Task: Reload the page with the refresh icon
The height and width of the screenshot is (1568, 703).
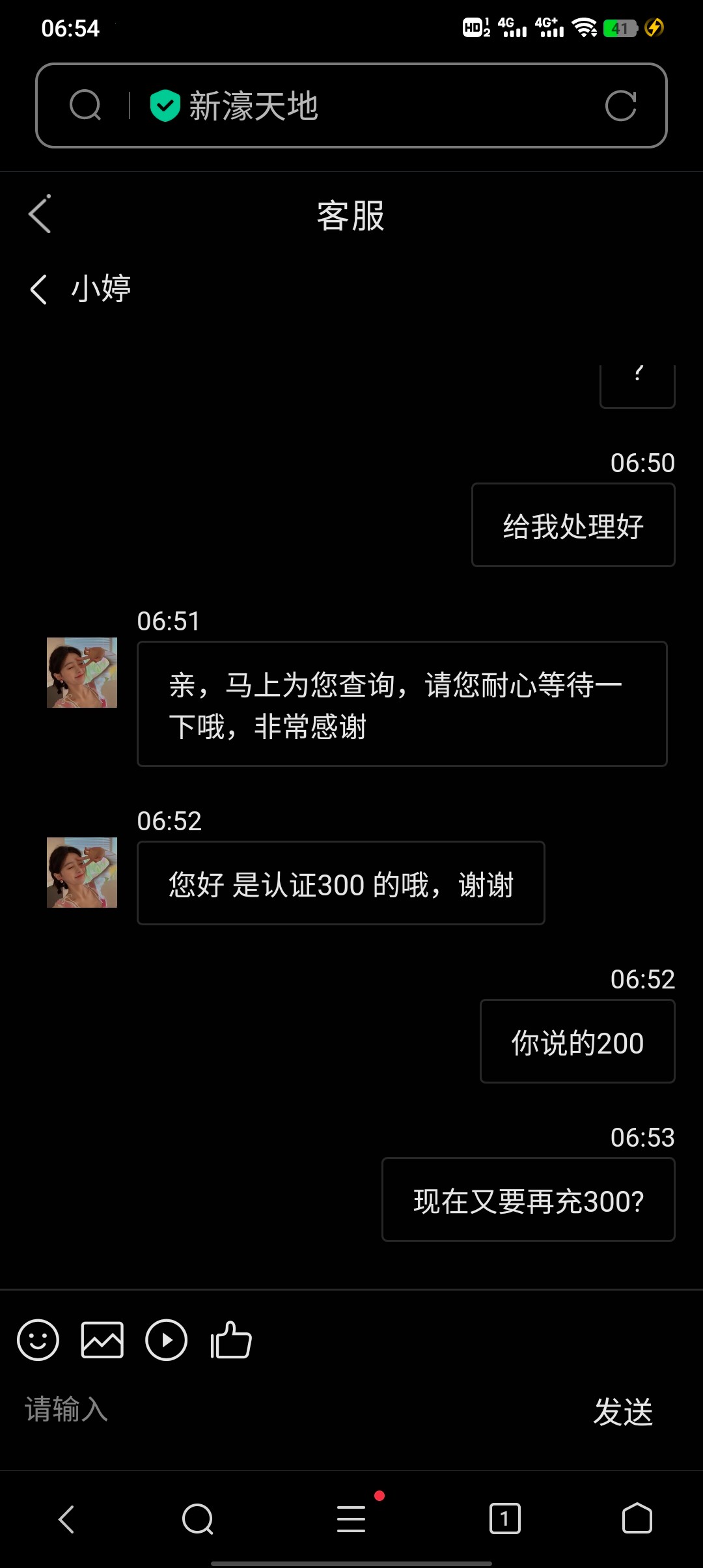Action: click(x=620, y=105)
